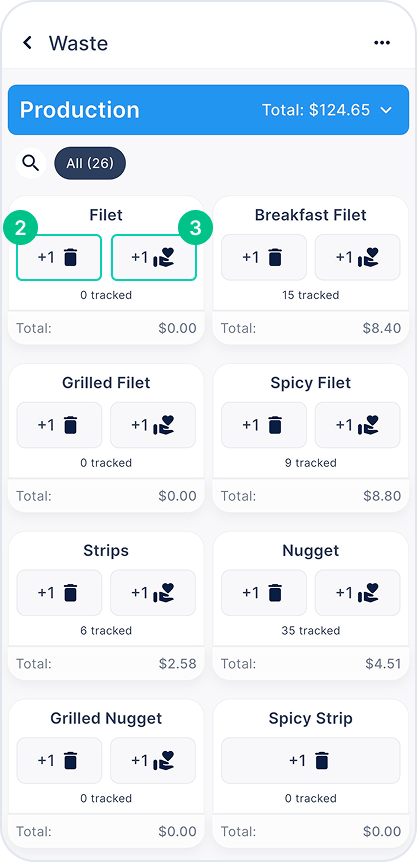Open the search magnifier

30,163
